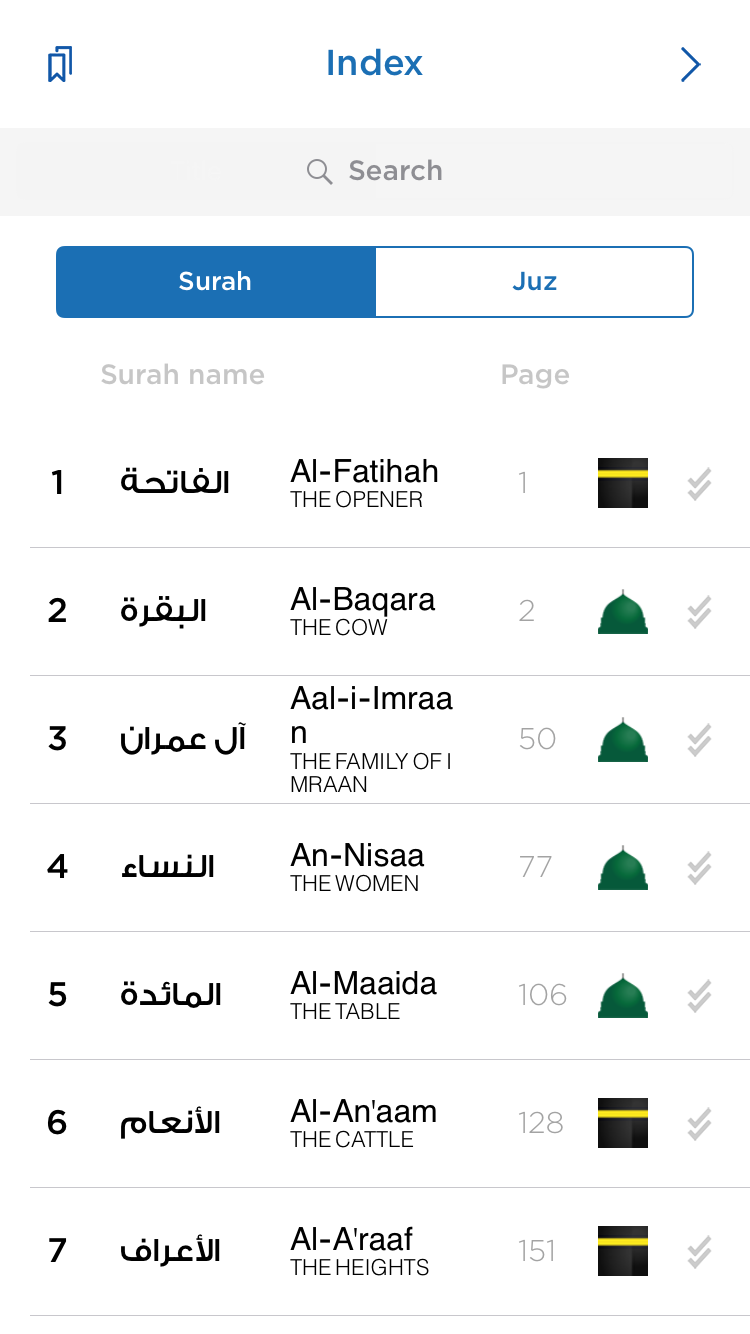750x1334 pixels.
Task: Toggle the checkmark for Al-A'raaf
Action: [x=698, y=1251]
